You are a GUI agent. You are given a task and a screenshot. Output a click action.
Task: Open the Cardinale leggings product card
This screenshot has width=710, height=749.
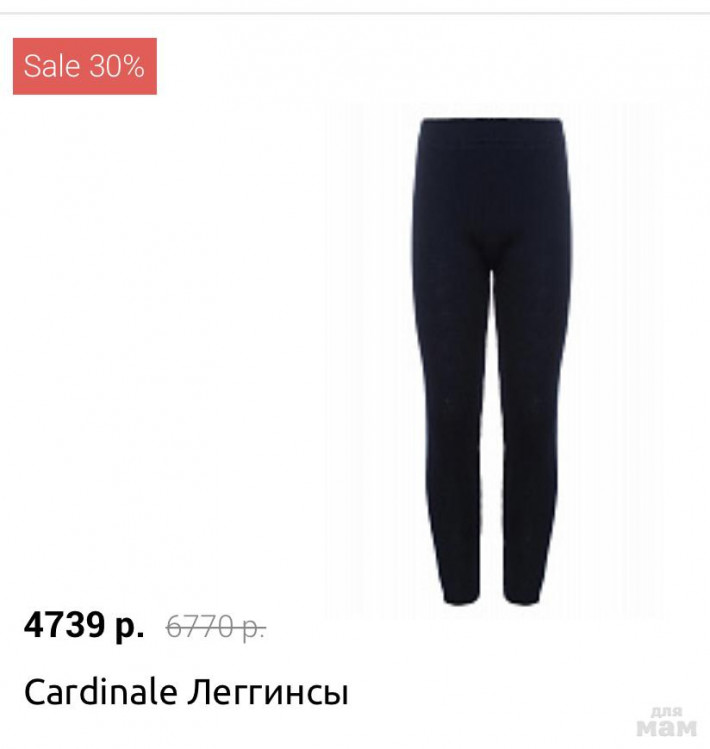186,692
